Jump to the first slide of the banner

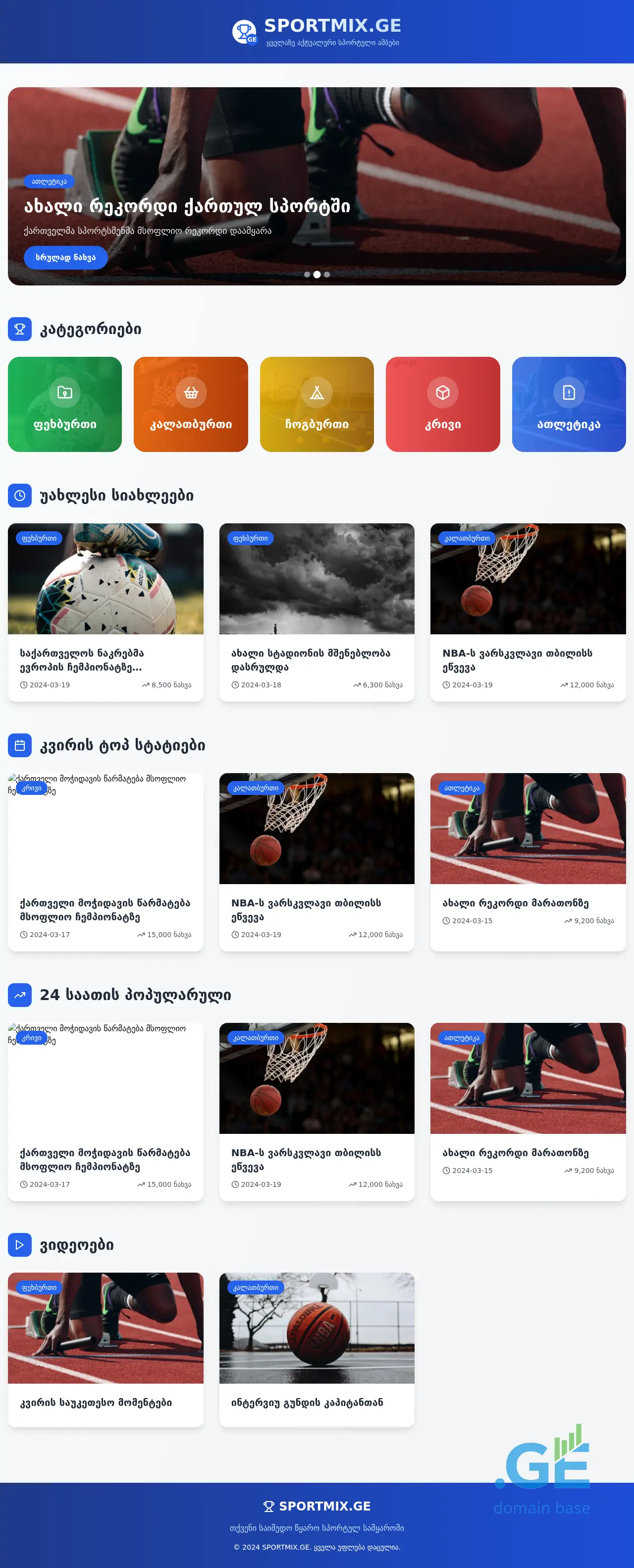click(x=307, y=275)
